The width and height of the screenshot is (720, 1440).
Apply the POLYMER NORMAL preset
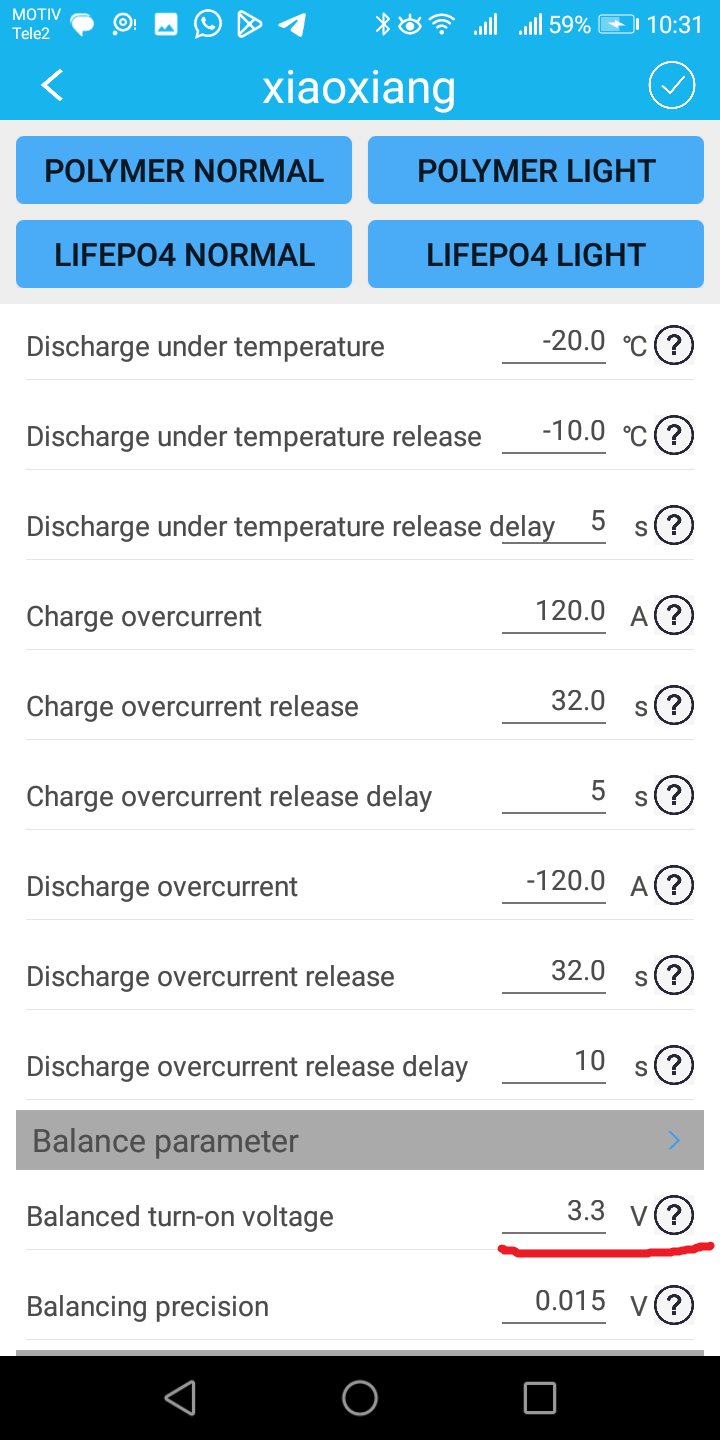[x=184, y=170]
